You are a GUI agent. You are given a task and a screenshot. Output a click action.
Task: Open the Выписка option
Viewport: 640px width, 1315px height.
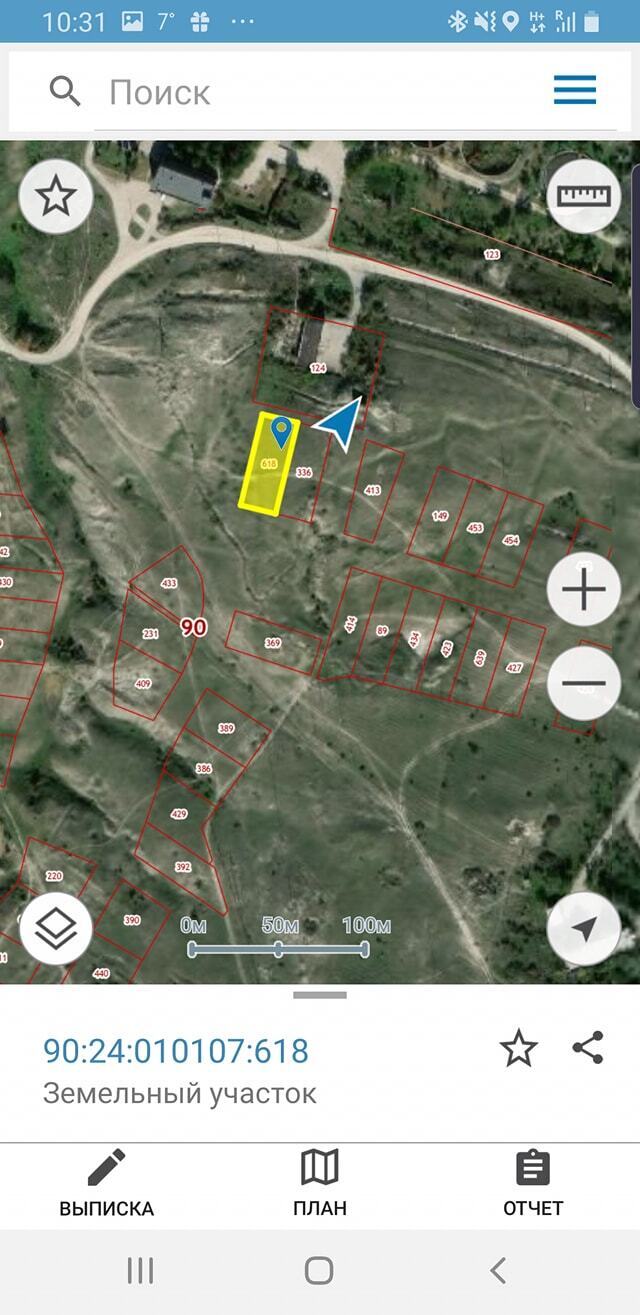coord(106,1184)
